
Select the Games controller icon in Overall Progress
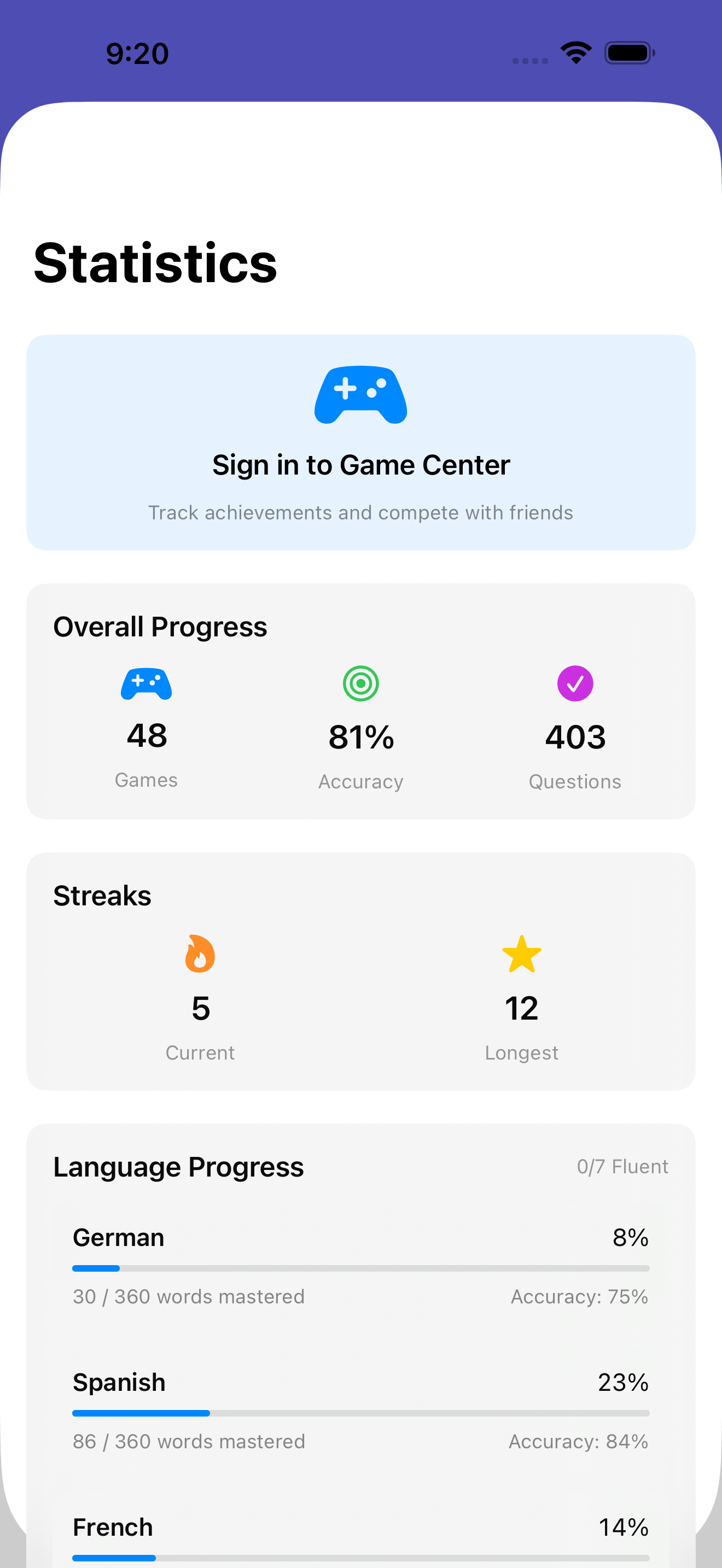click(145, 683)
